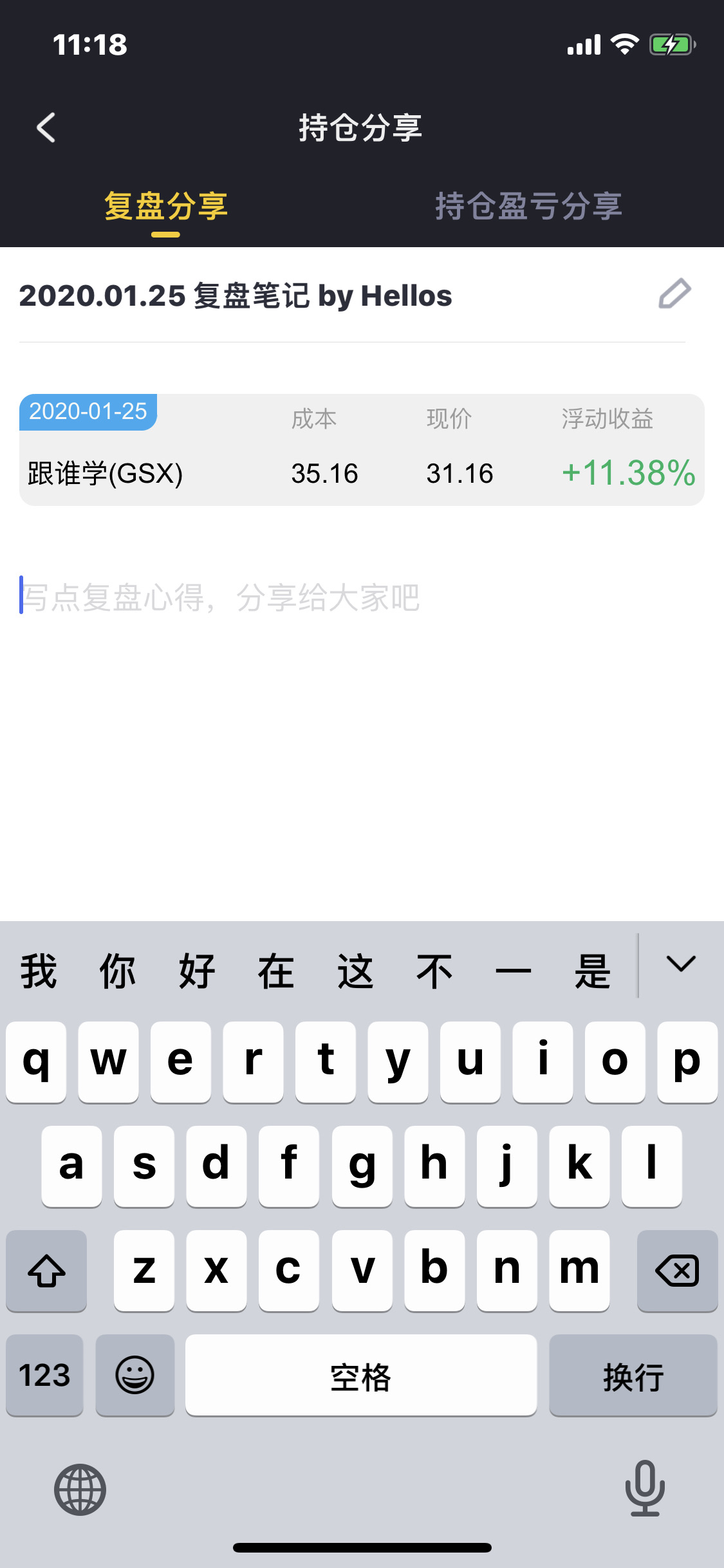
Task: Expand the keyboard candidate word list
Action: 681,964
